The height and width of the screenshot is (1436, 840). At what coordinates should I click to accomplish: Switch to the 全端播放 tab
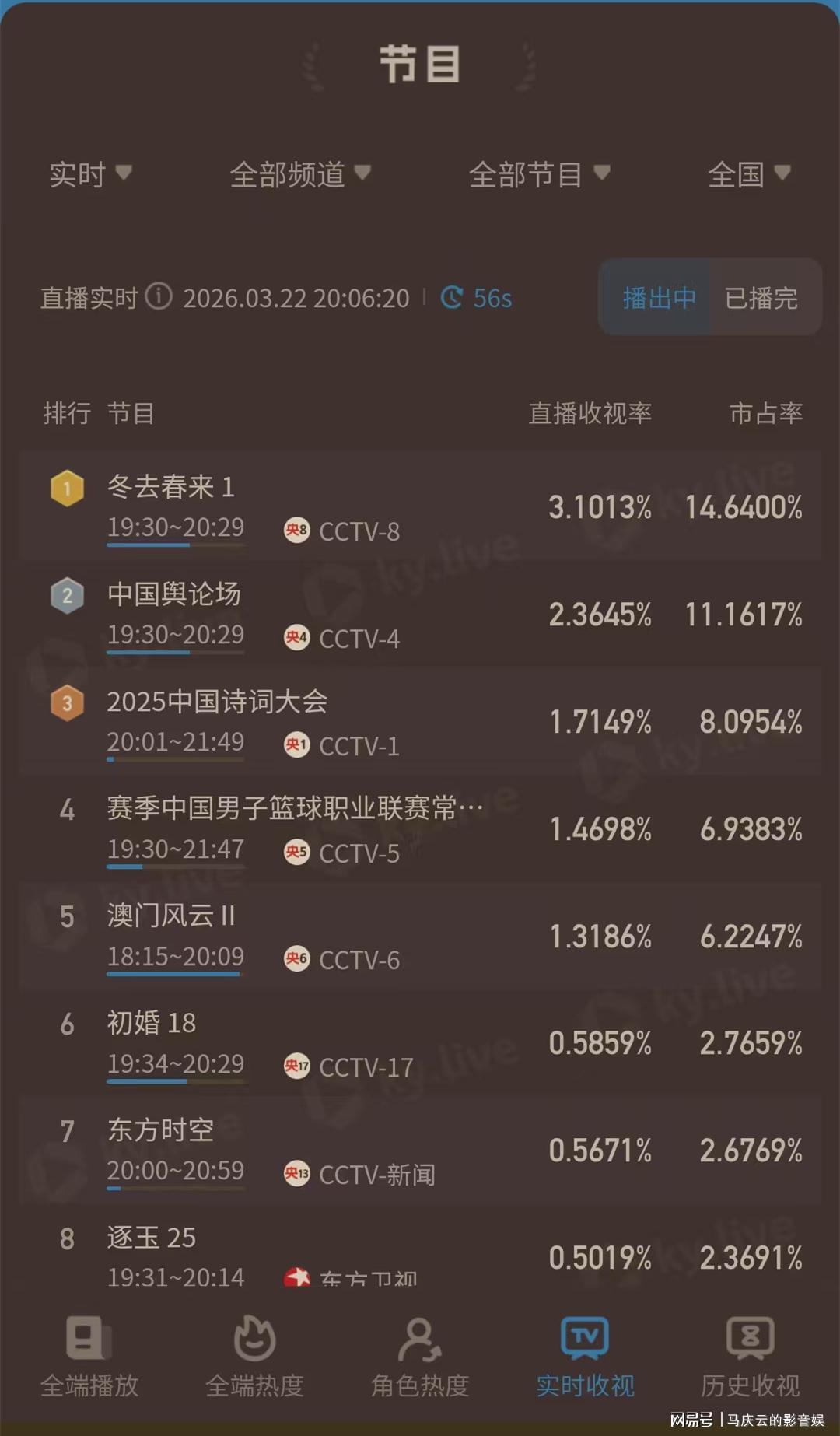(89, 1357)
